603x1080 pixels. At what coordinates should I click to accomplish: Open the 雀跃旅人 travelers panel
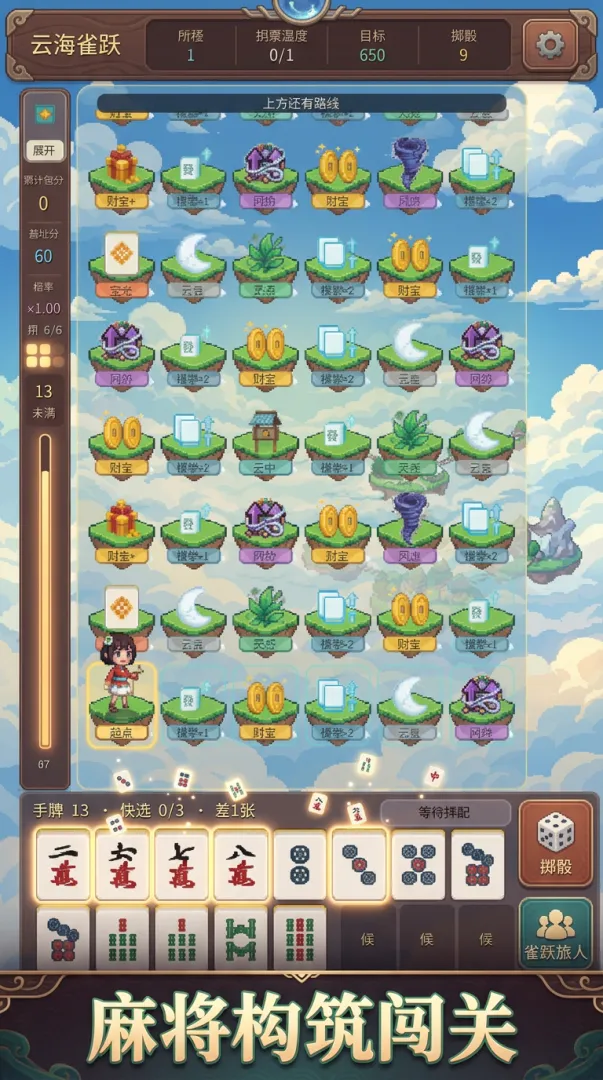coord(555,933)
